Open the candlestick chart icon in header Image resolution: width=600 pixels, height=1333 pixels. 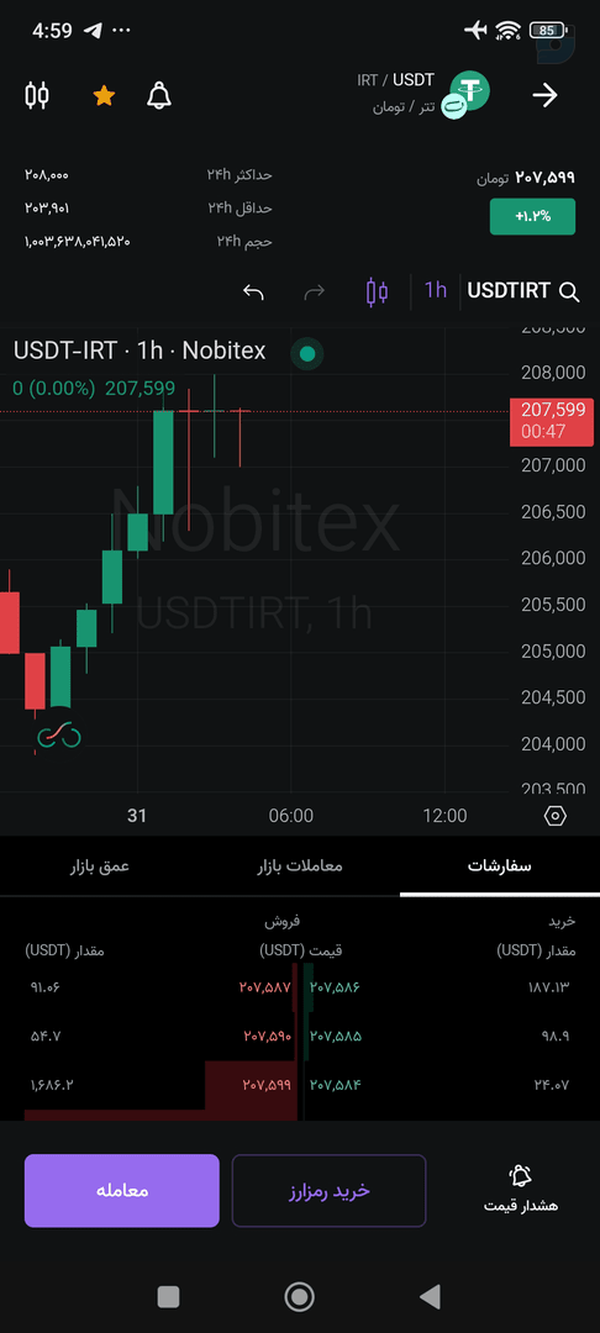coord(37,95)
